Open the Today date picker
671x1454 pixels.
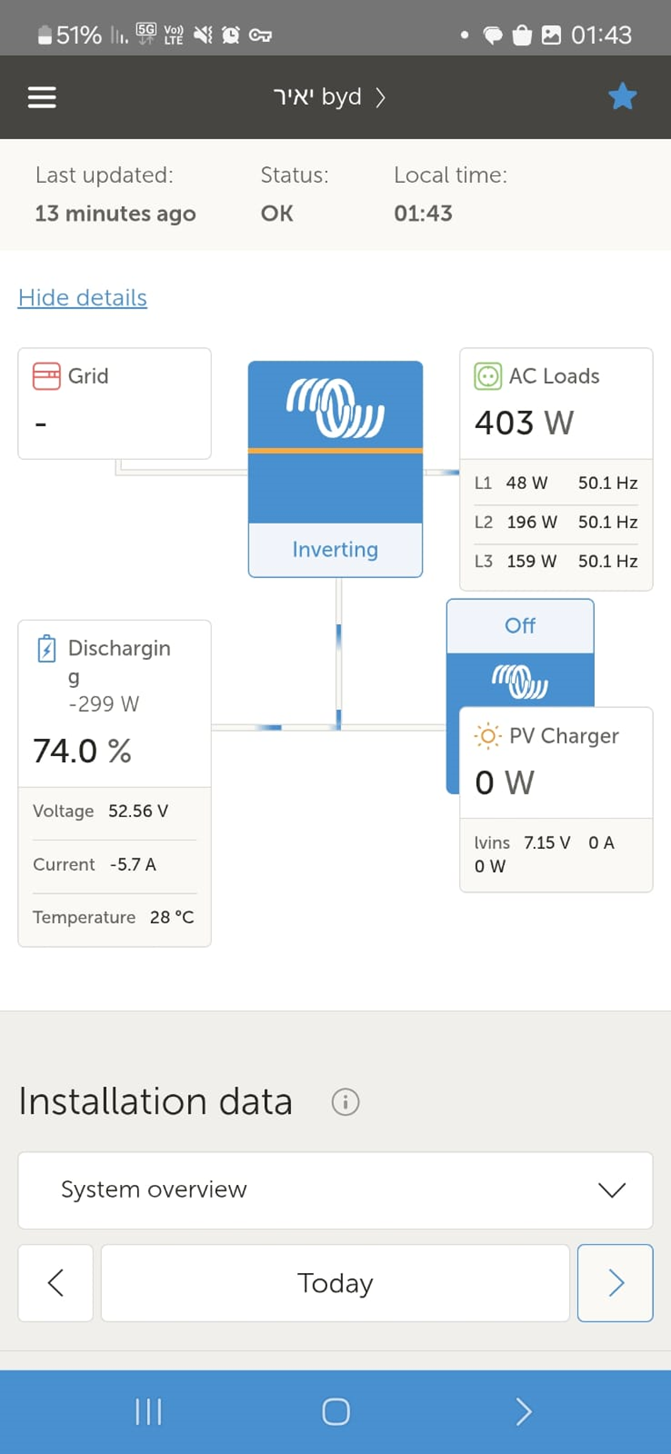[x=335, y=1283]
